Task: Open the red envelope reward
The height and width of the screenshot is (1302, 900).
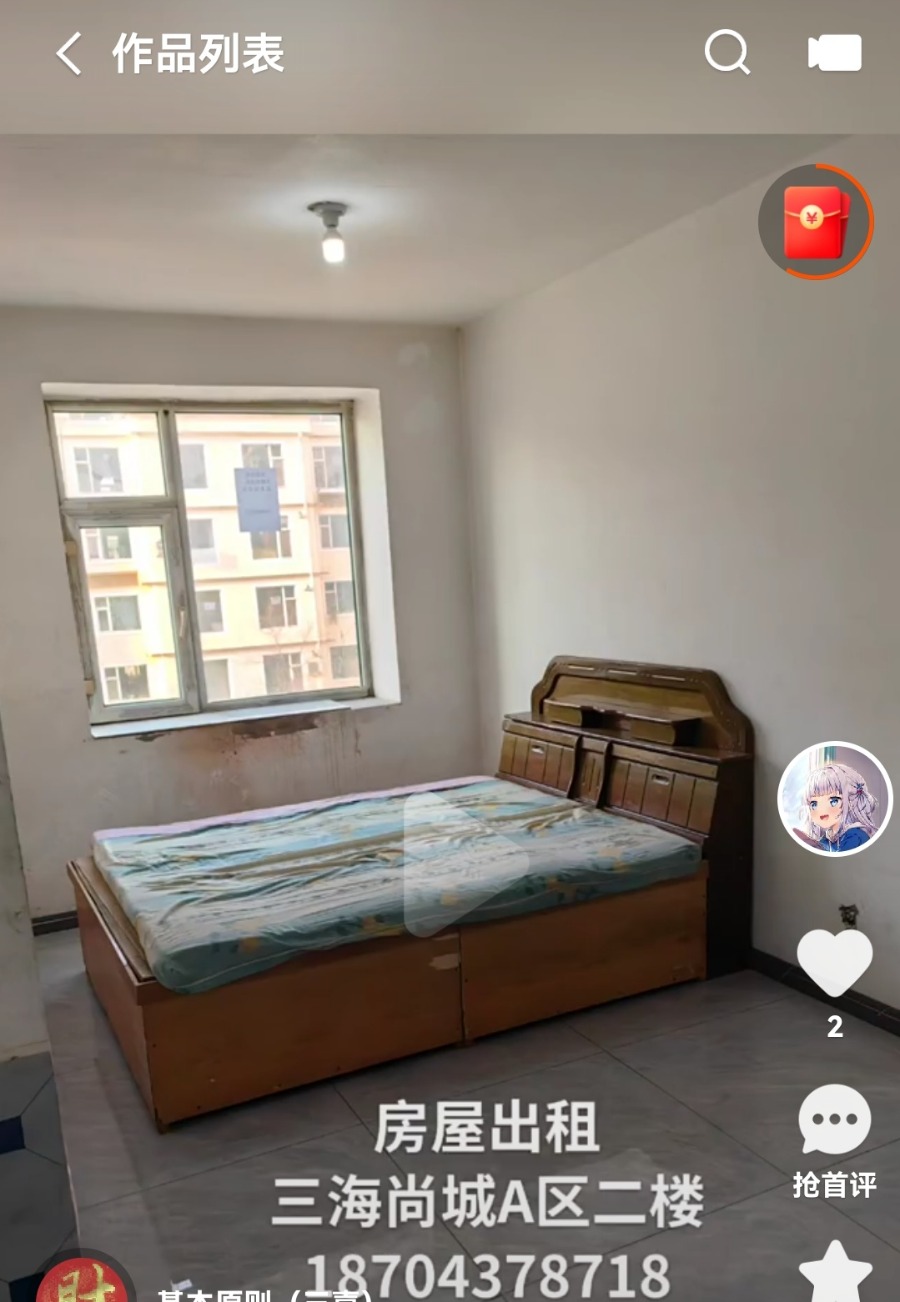Action: pos(815,221)
